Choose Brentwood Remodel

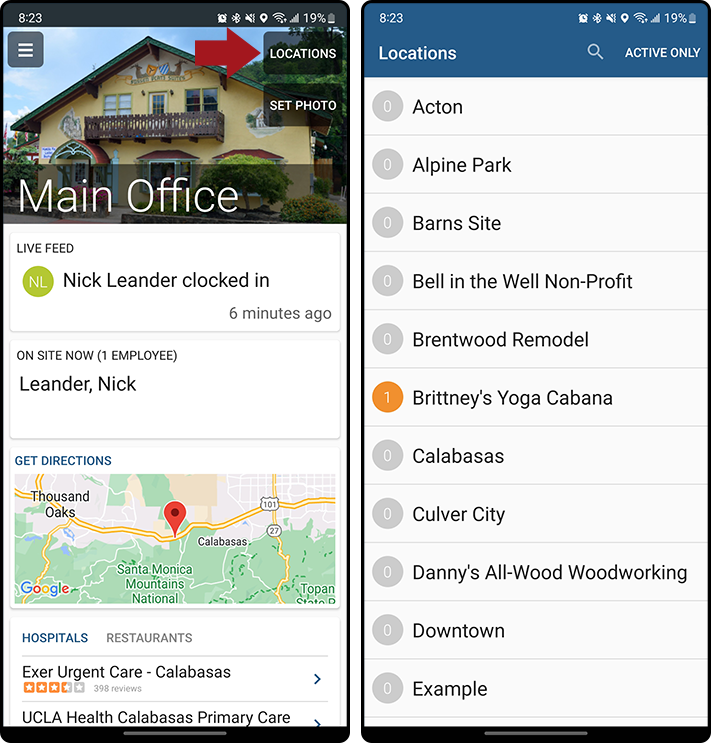(500, 339)
